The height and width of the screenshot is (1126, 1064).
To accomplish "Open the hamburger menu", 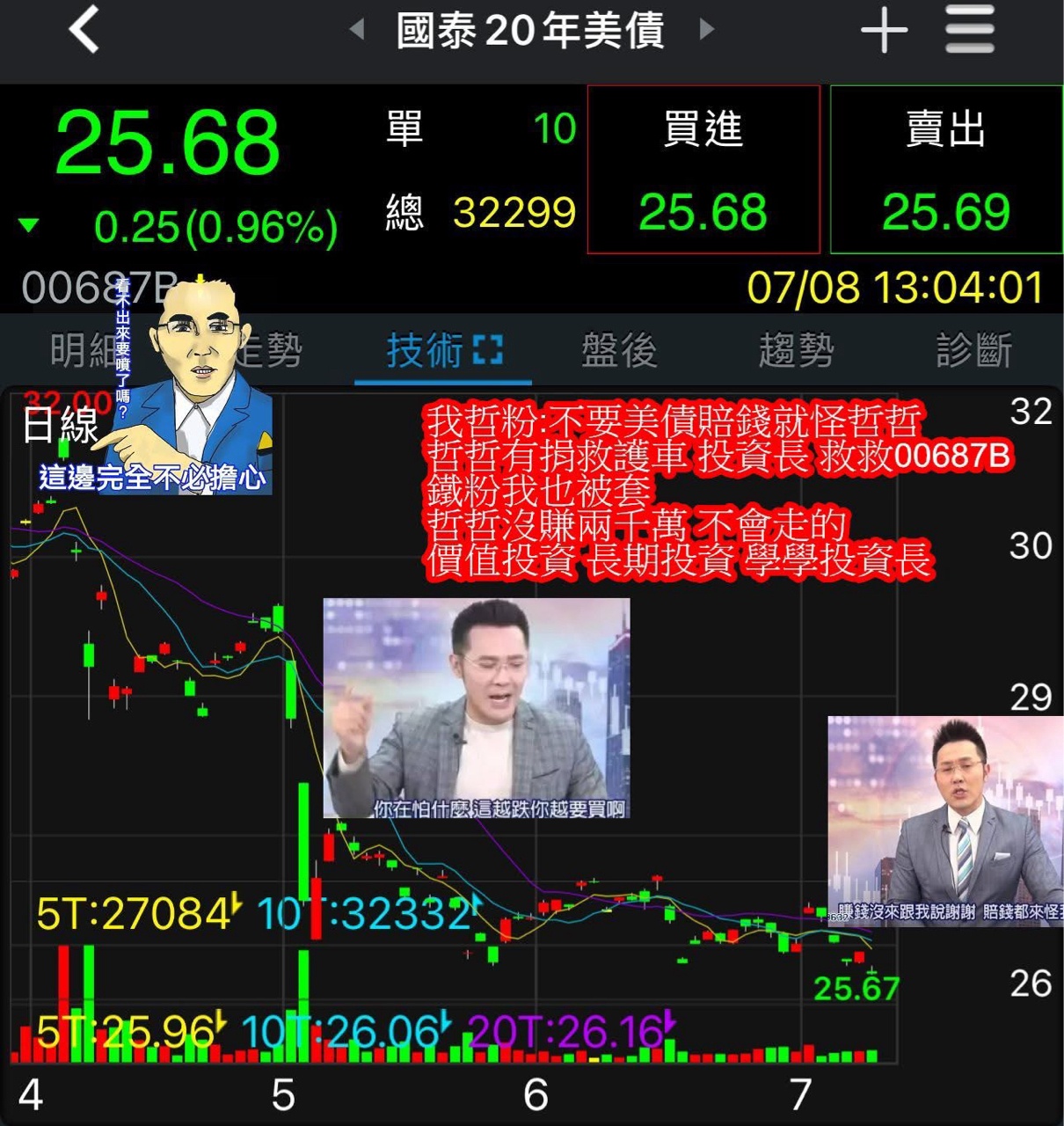I will click(x=970, y=31).
